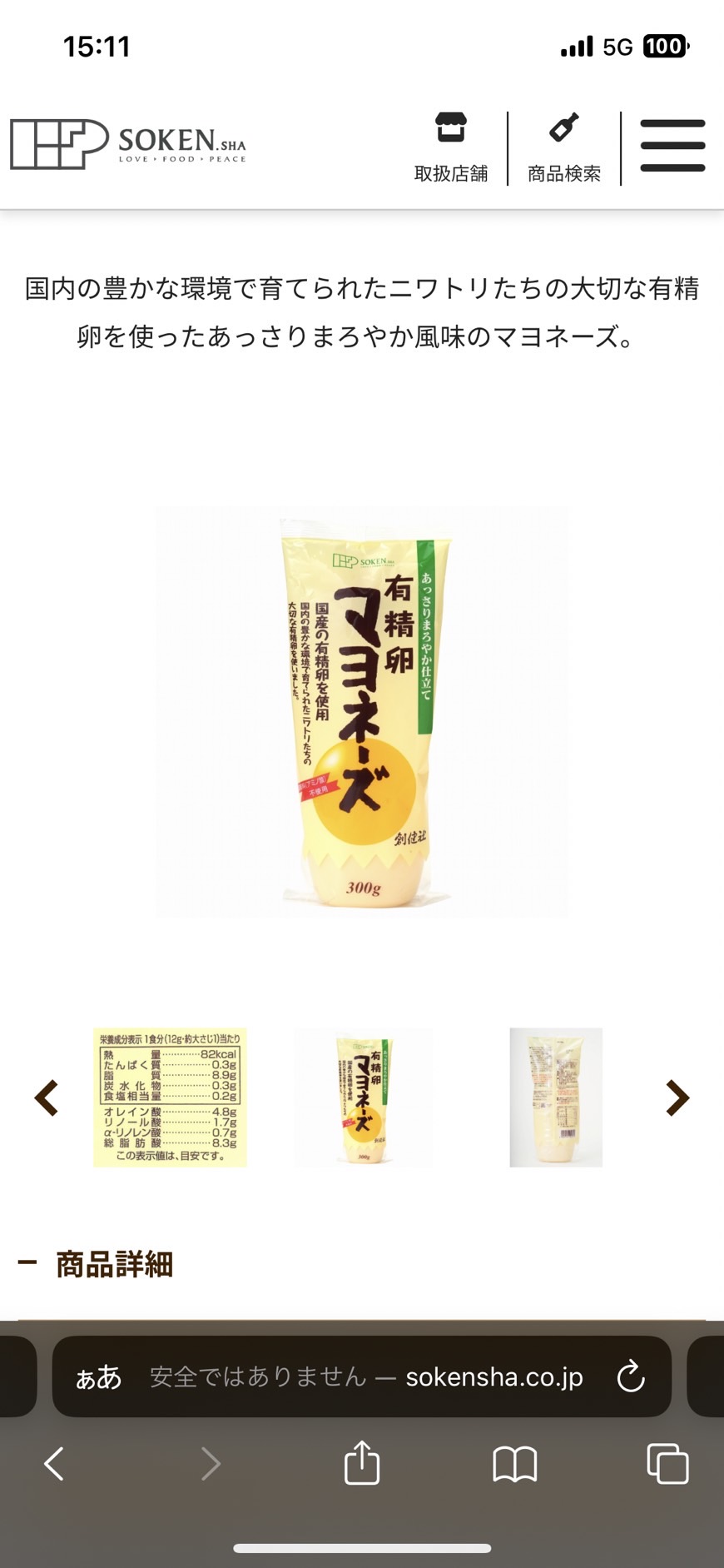Open the hamburger menu
724x1568 pixels.
point(672,146)
